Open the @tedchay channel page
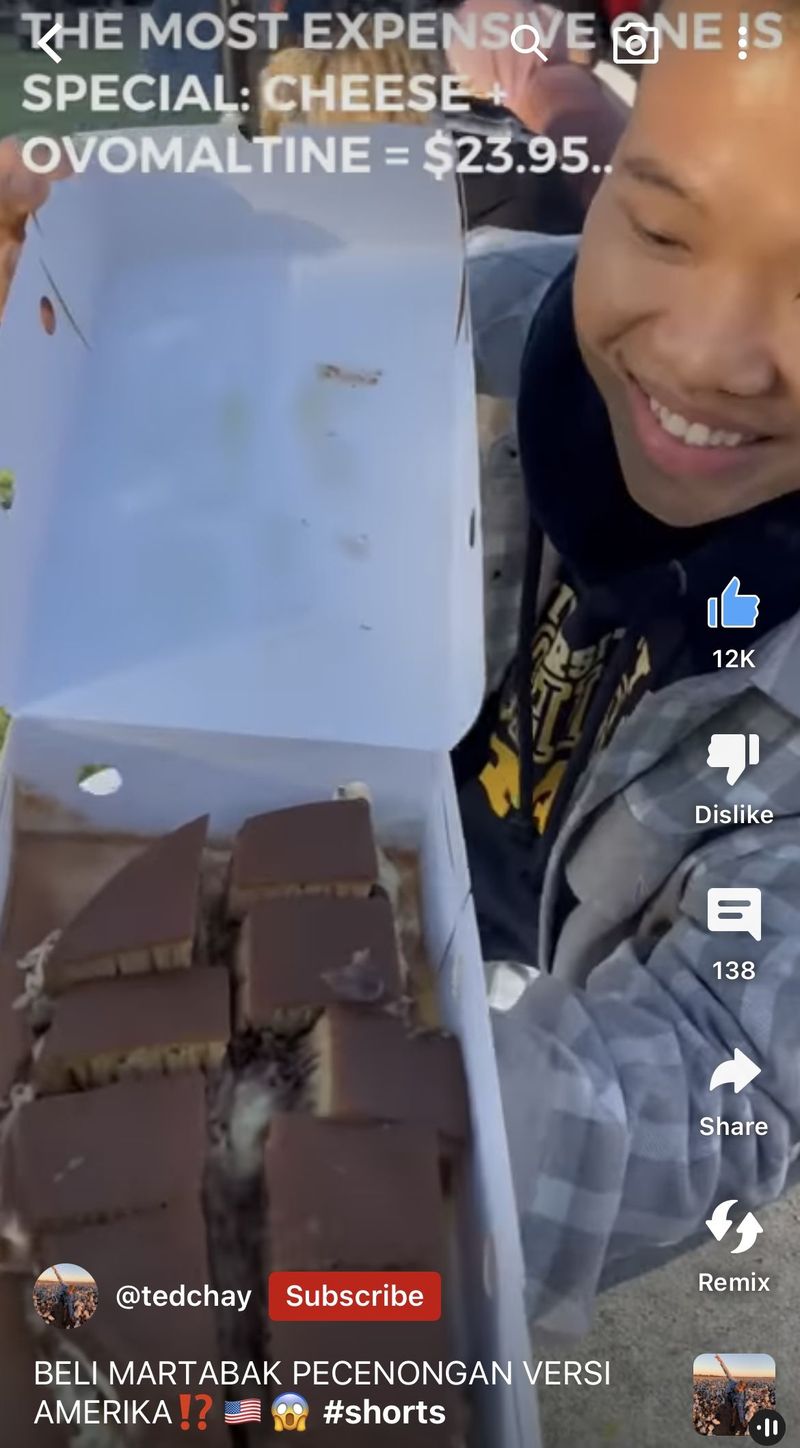This screenshot has height=1448, width=800. click(x=182, y=1297)
